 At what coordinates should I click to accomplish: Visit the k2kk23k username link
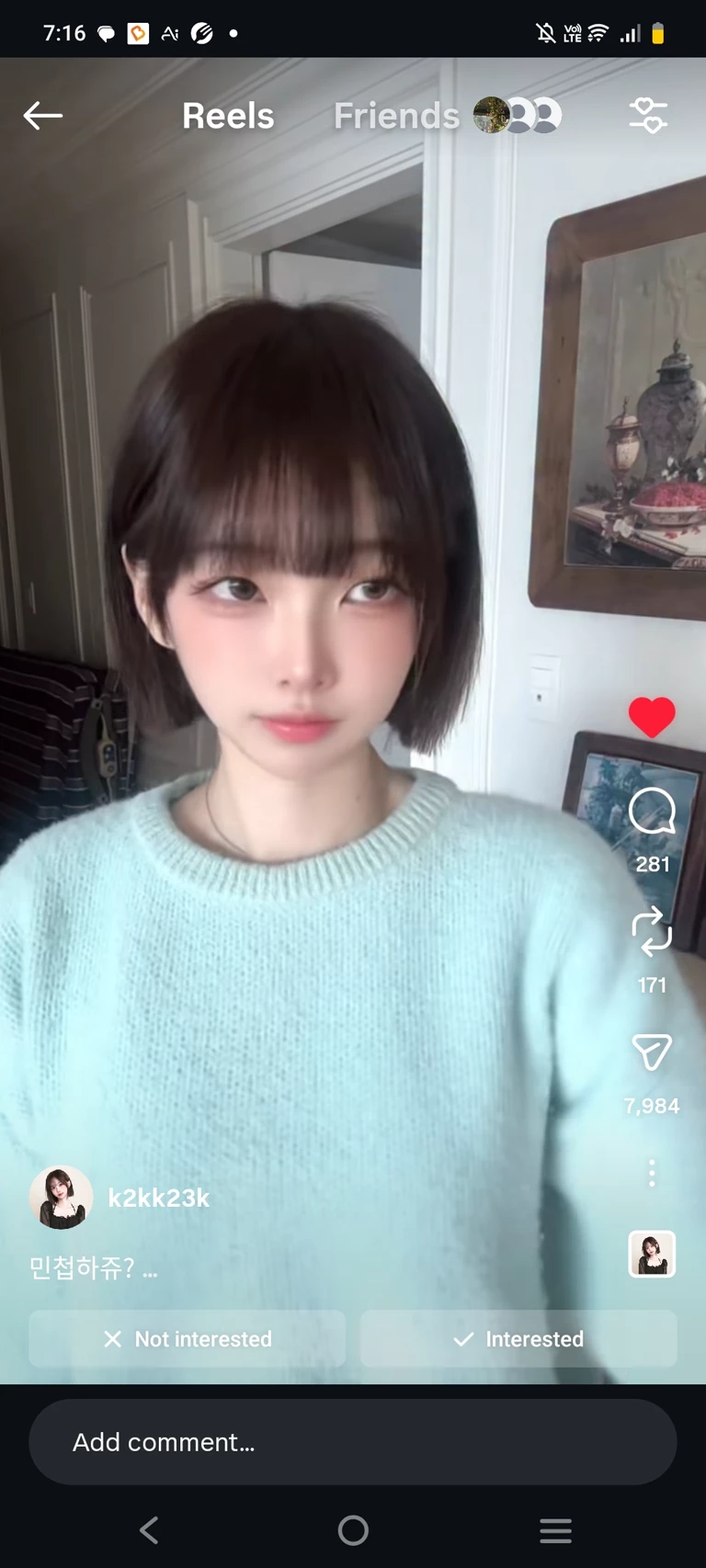159,1198
